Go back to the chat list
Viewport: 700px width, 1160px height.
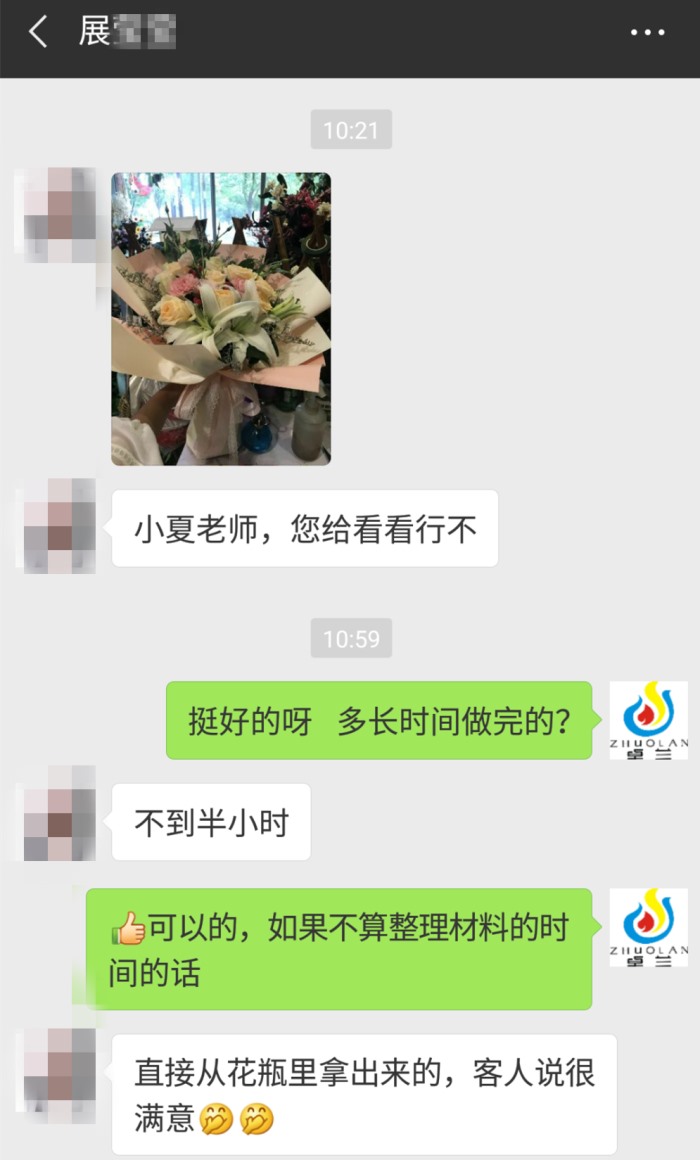[38, 33]
